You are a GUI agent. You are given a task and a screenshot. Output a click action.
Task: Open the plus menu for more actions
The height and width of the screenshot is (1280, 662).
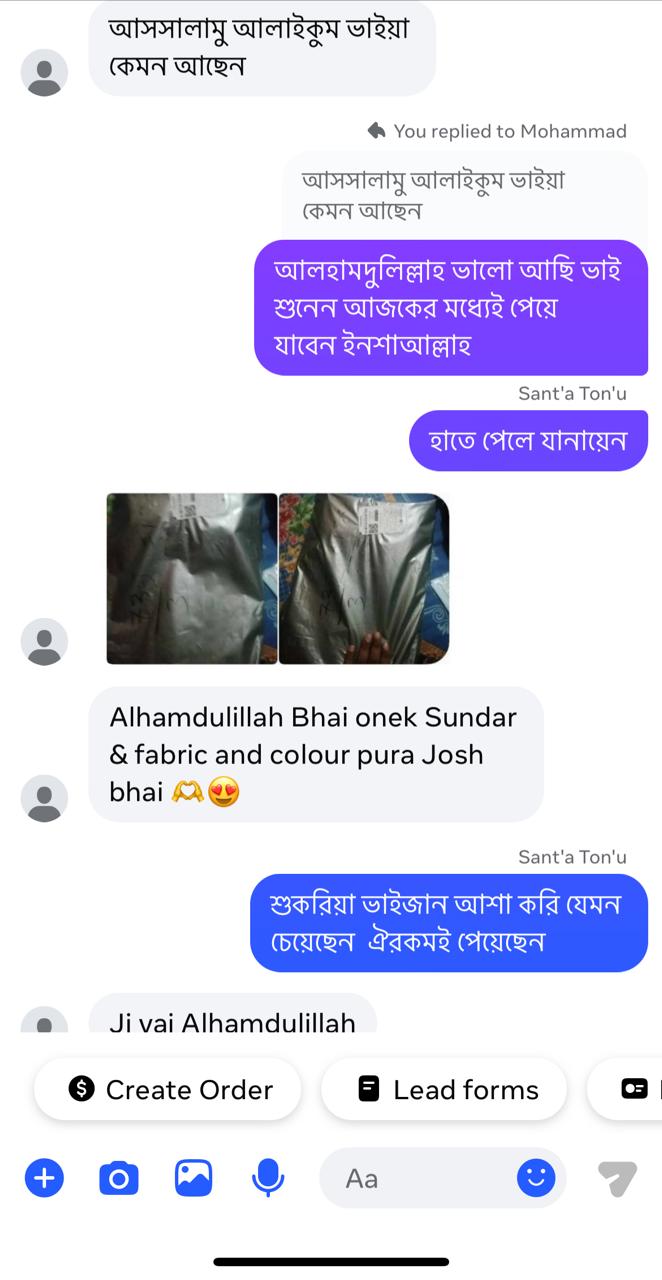click(44, 1178)
